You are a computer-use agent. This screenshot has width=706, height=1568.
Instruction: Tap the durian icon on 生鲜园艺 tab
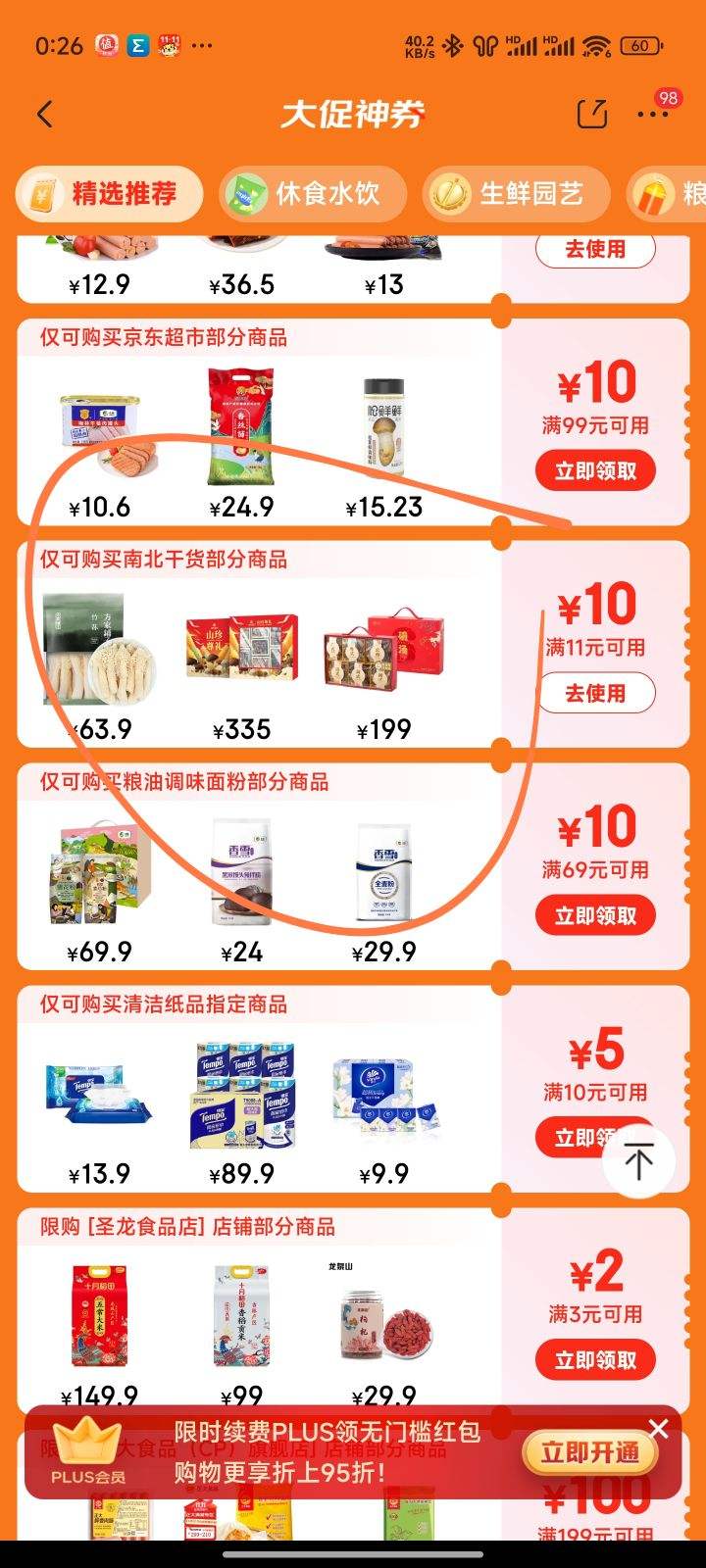pos(448,193)
